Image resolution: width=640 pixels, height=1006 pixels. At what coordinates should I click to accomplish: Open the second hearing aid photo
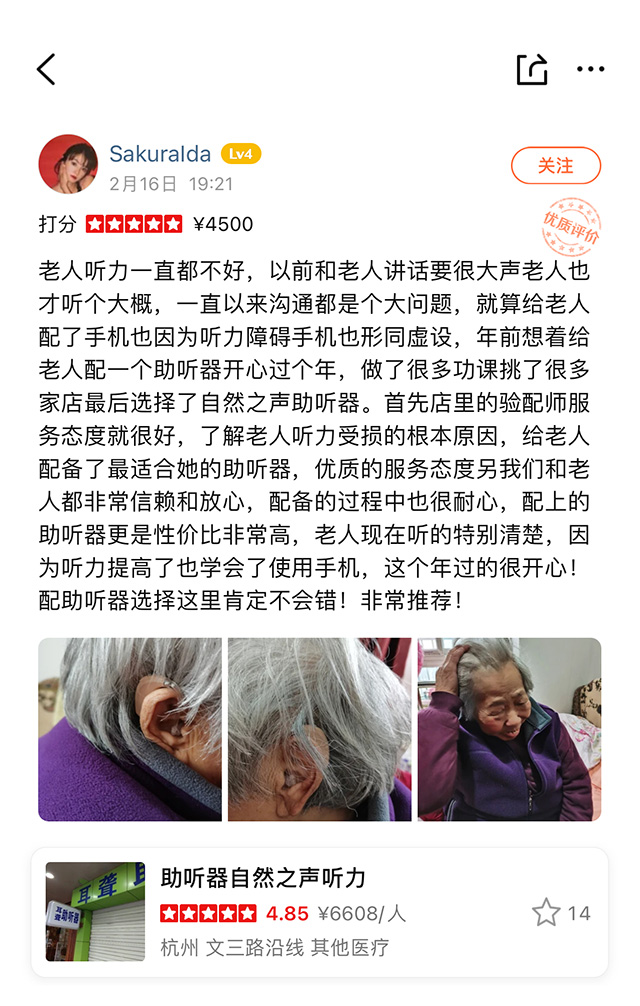pyautogui.click(x=319, y=729)
